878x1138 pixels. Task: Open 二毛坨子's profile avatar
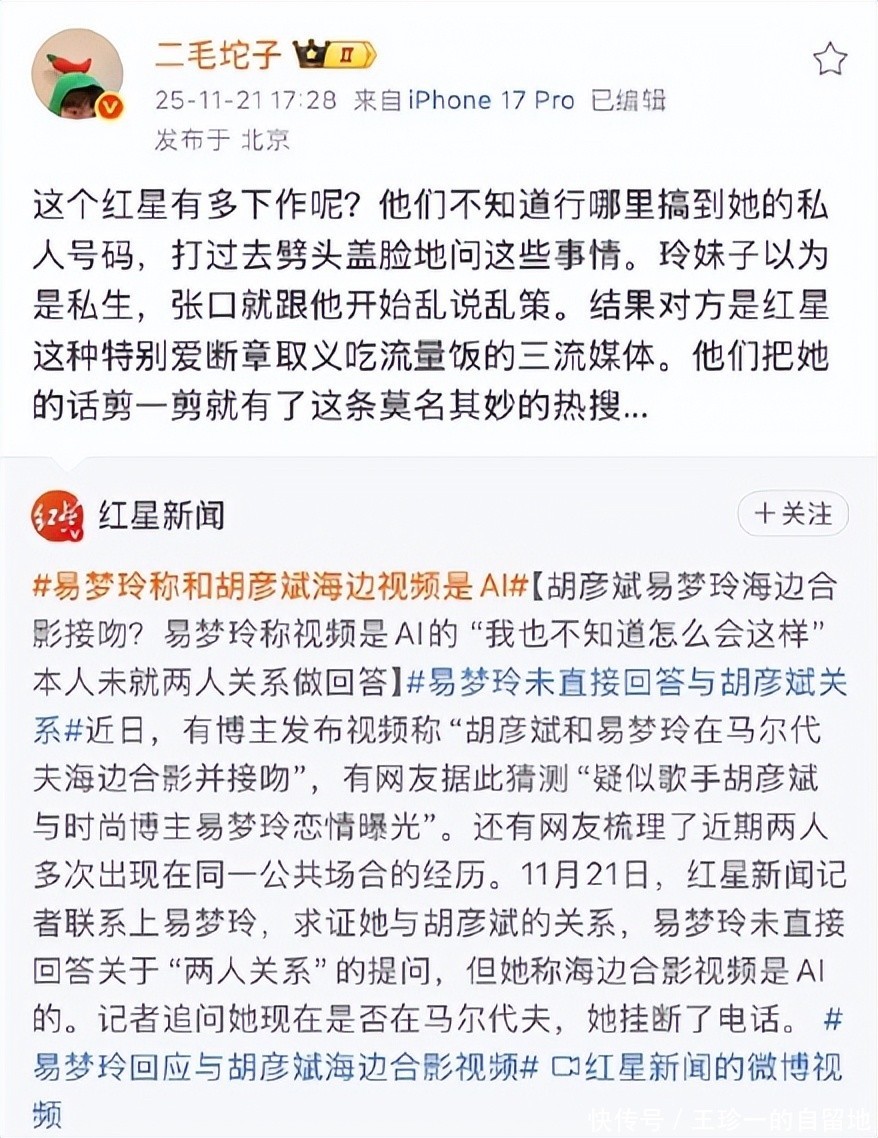pyautogui.click(x=77, y=74)
